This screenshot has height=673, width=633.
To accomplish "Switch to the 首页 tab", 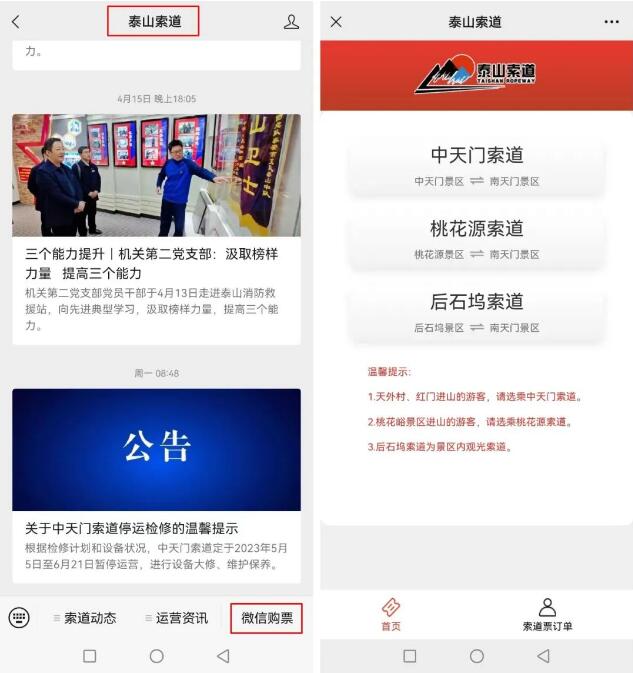I will tap(391, 614).
